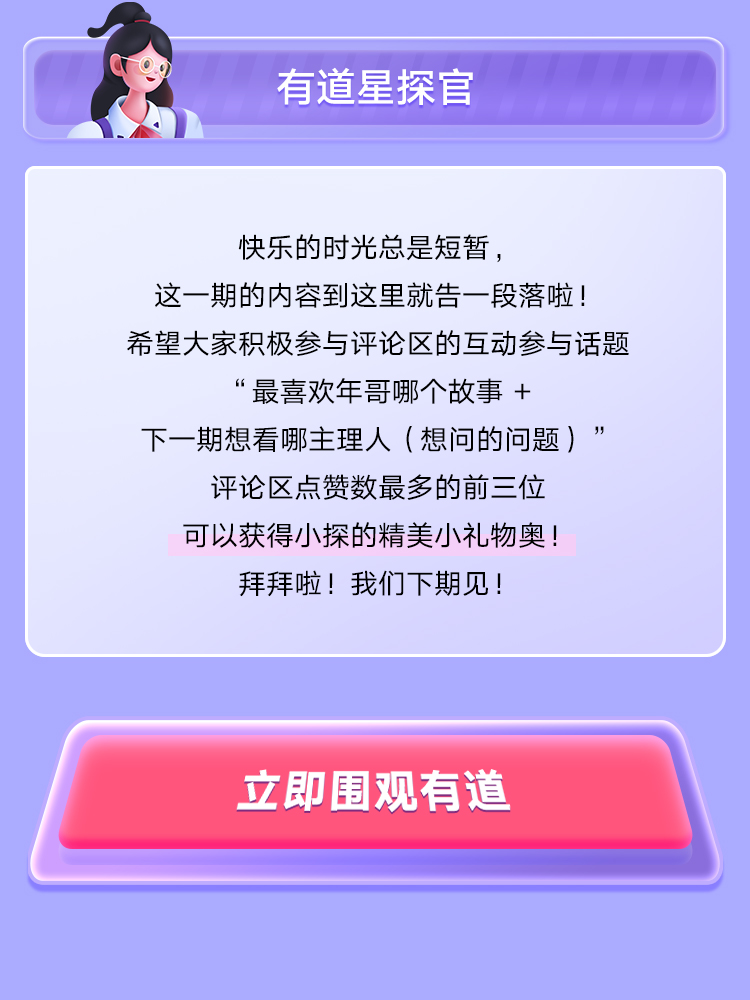Screen dimensions: 750x1000
Task: Tap the 立即围观有道 button
Action: 375,792
